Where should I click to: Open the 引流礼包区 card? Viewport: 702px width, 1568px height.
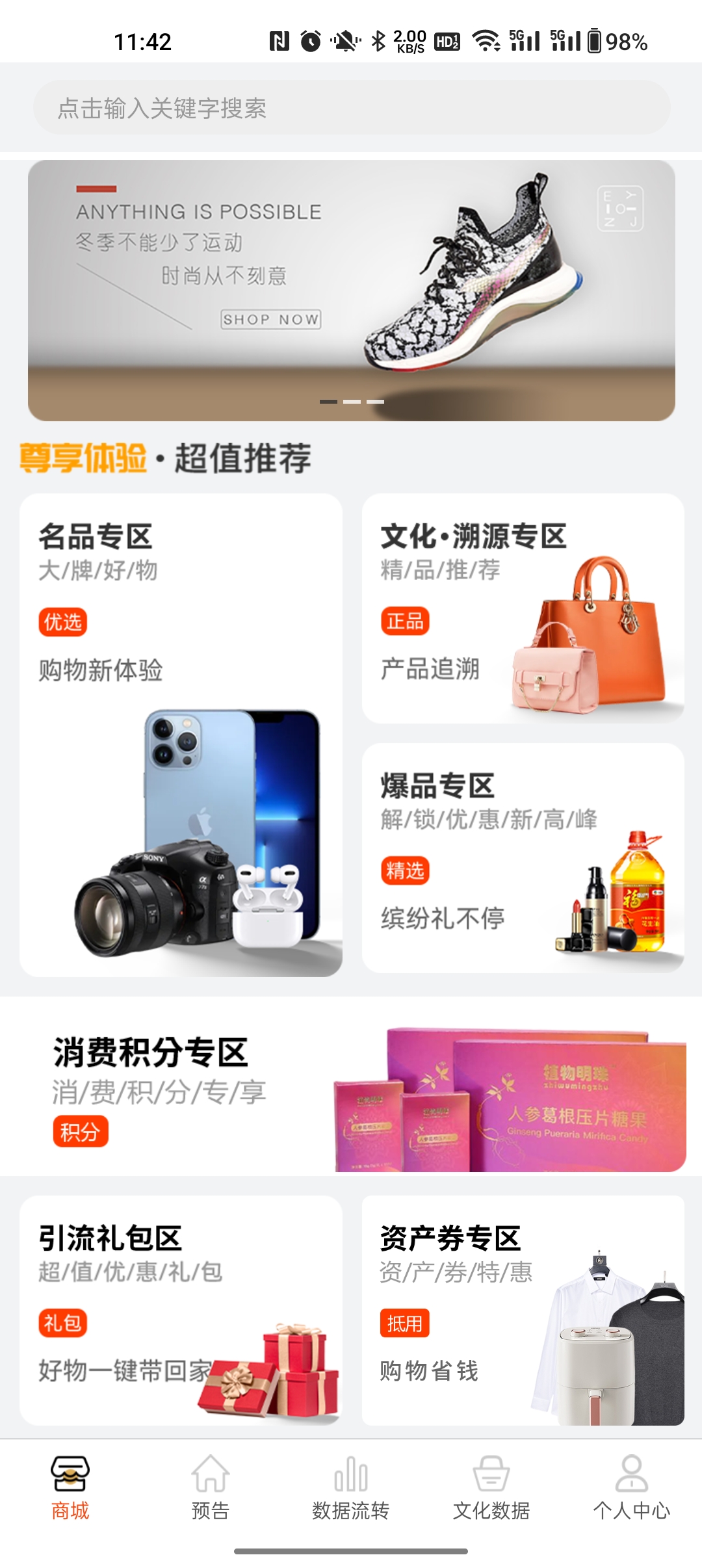tap(181, 1309)
